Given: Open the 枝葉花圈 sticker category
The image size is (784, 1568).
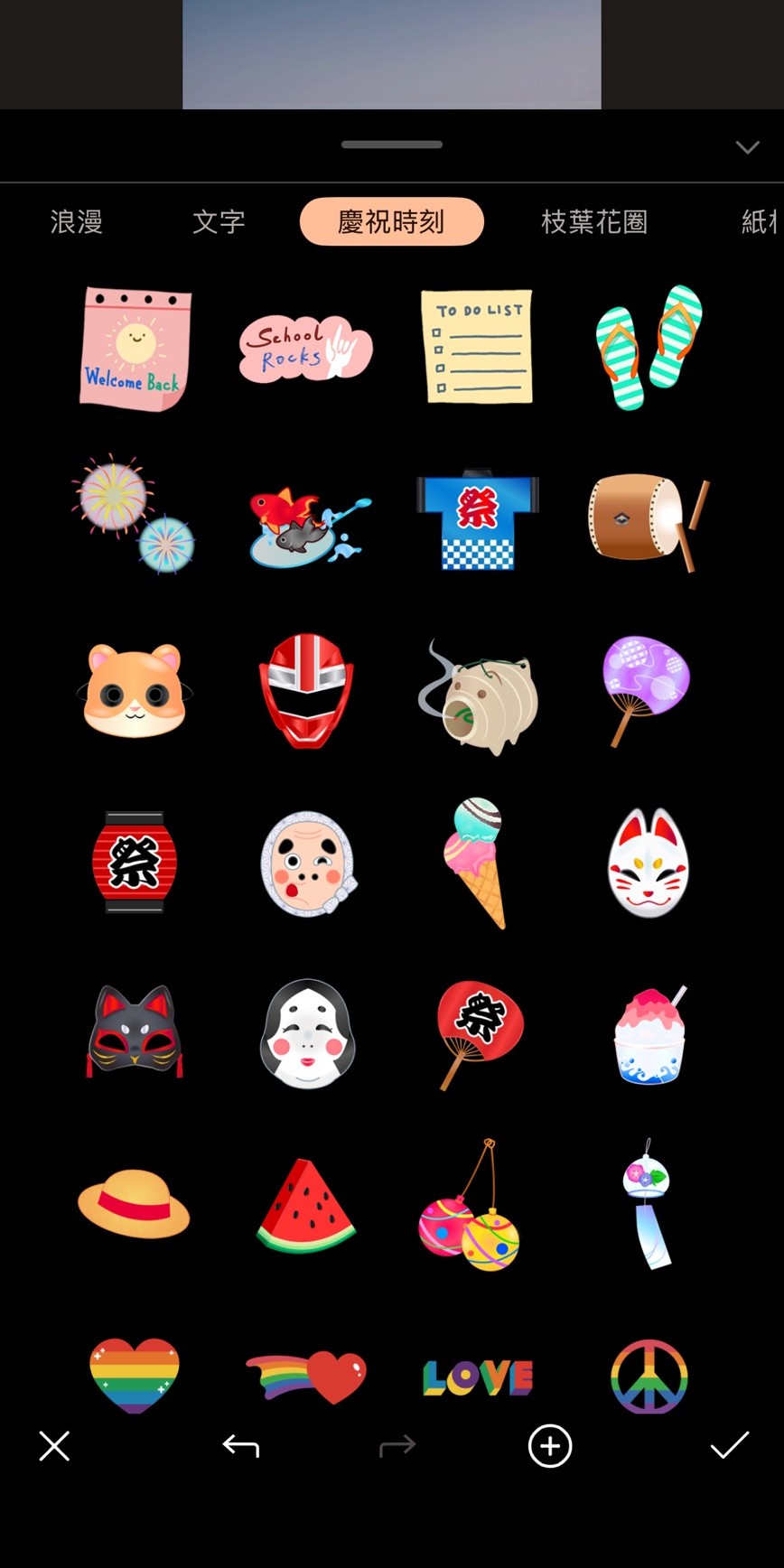Looking at the screenshot, I should click(594, 222).
